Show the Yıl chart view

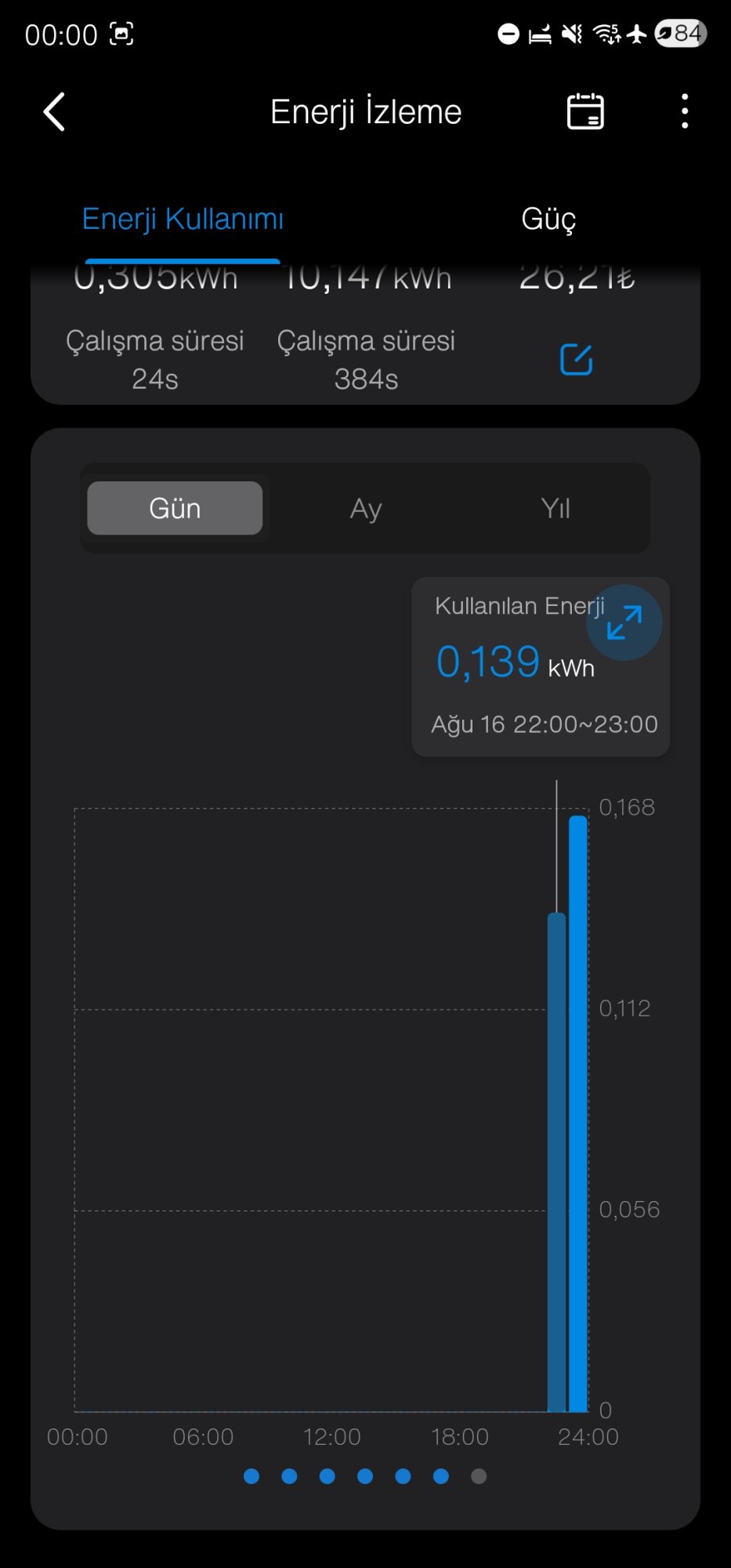[x=555, y=508]
